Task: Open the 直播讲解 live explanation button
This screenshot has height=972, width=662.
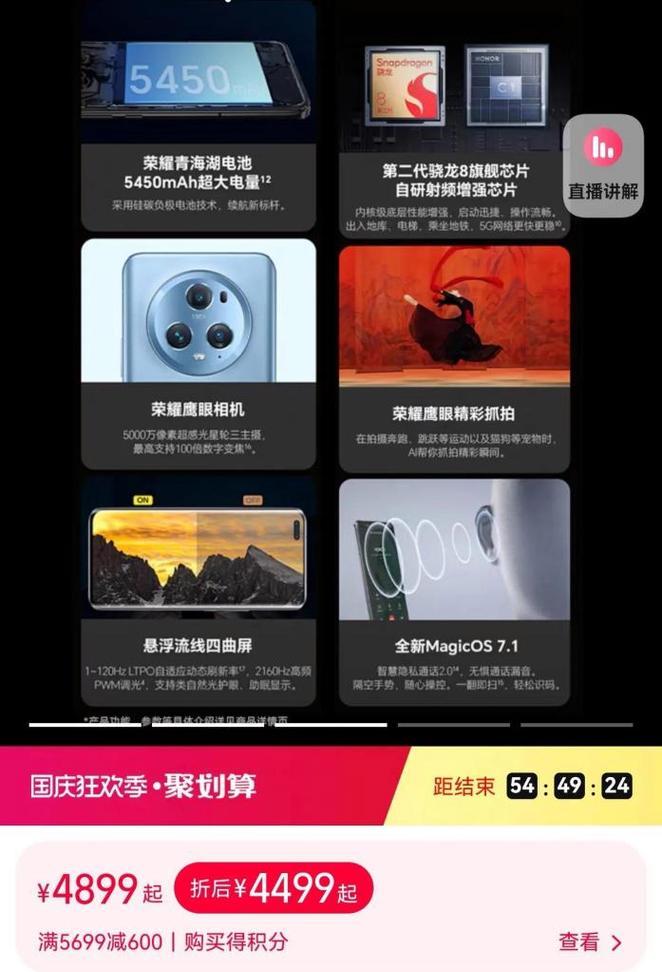Action: click(x=603, y=162)
